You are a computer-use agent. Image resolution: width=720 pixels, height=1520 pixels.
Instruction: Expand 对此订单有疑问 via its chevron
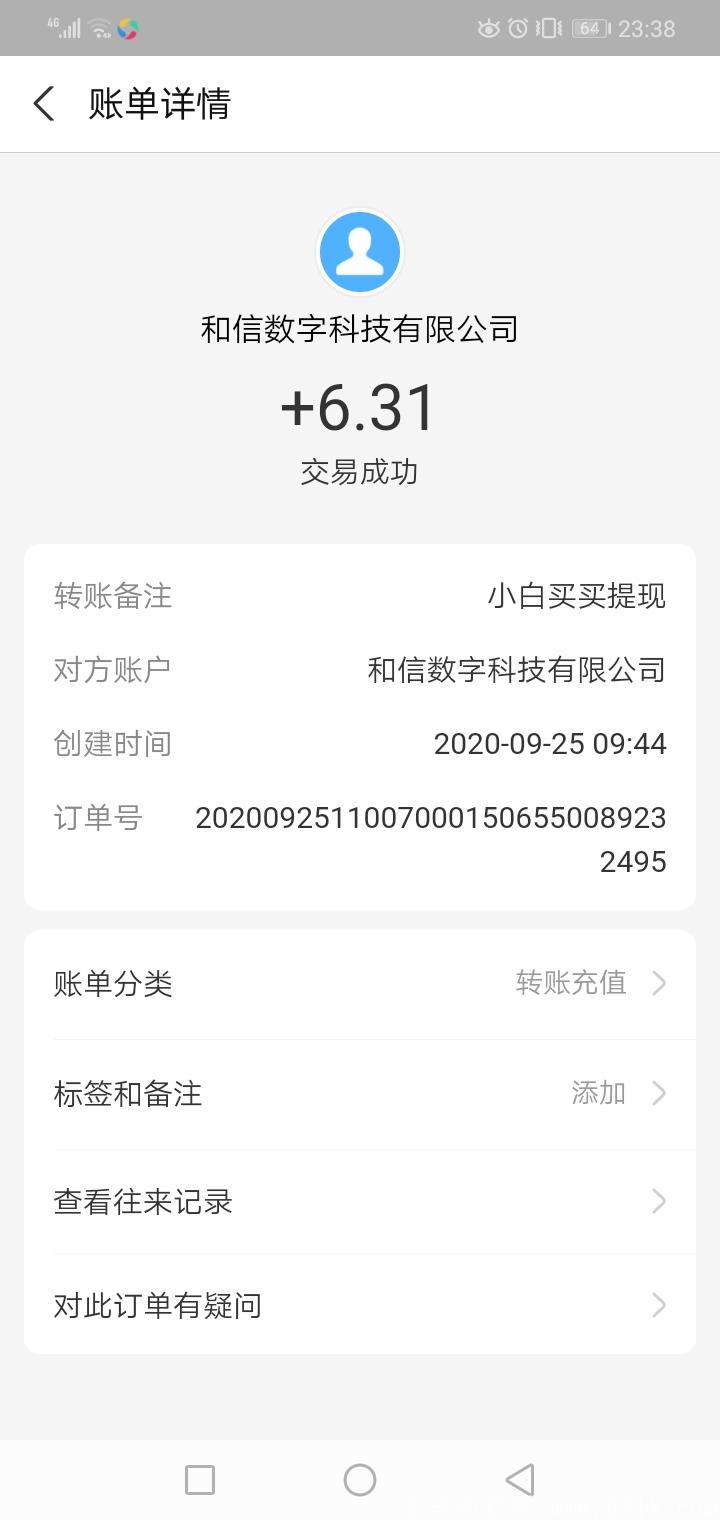[658, 1305]
